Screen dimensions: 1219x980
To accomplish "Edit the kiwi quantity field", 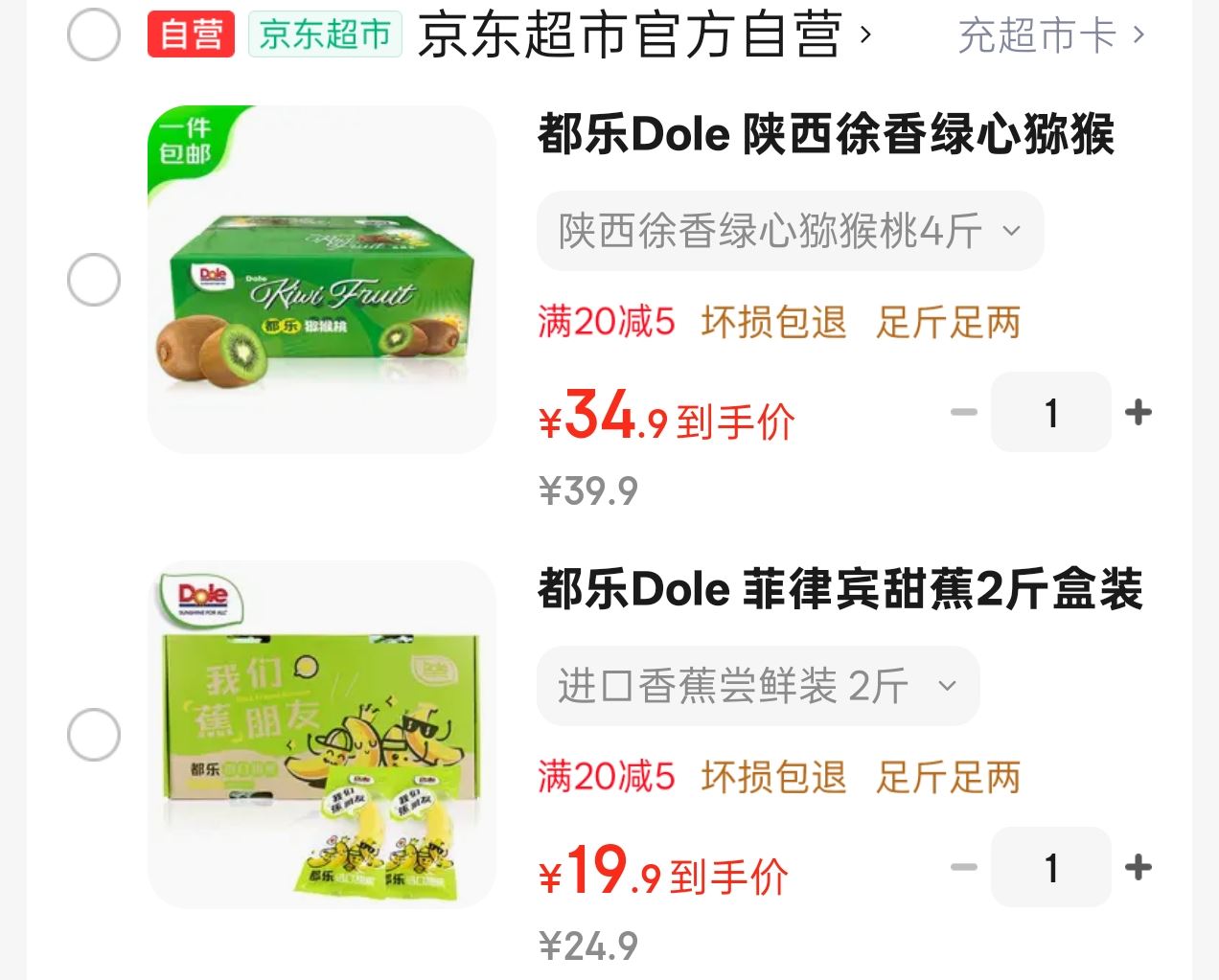I will coord(1050,413).
